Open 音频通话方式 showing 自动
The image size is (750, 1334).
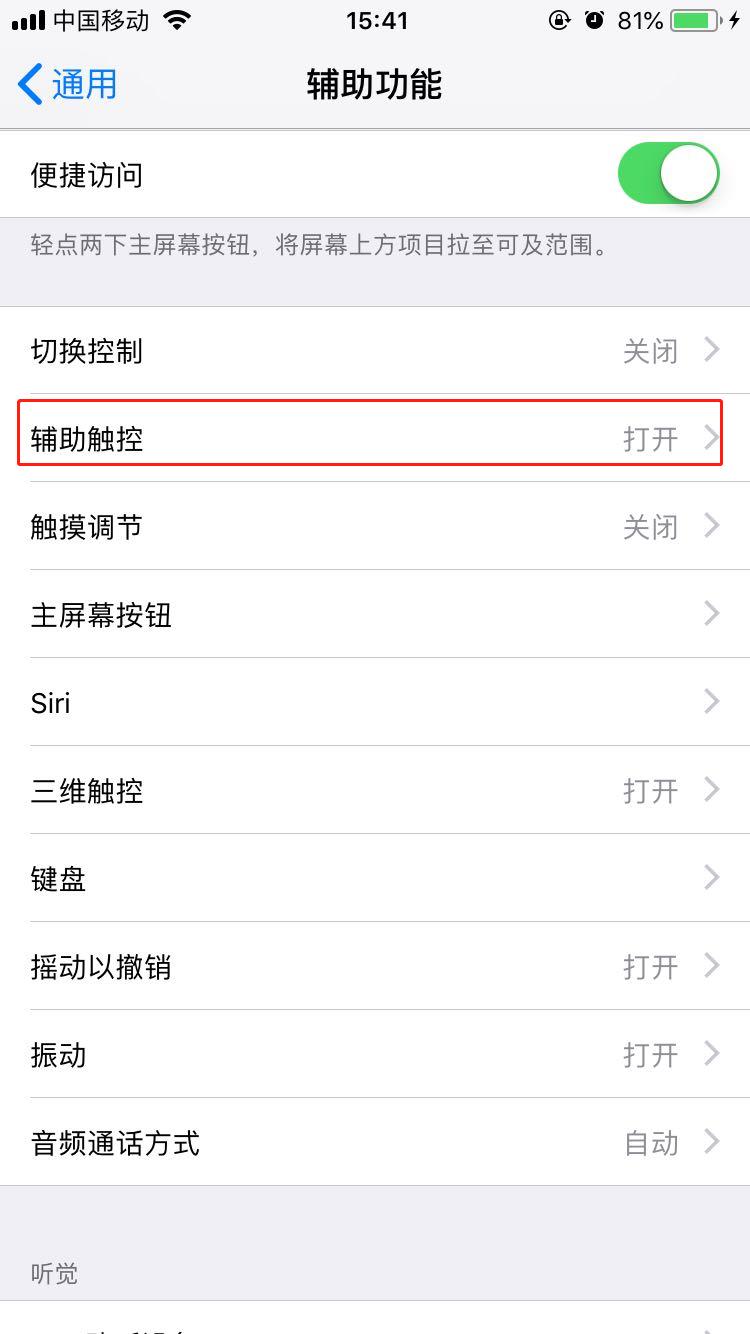[375, 1143]
